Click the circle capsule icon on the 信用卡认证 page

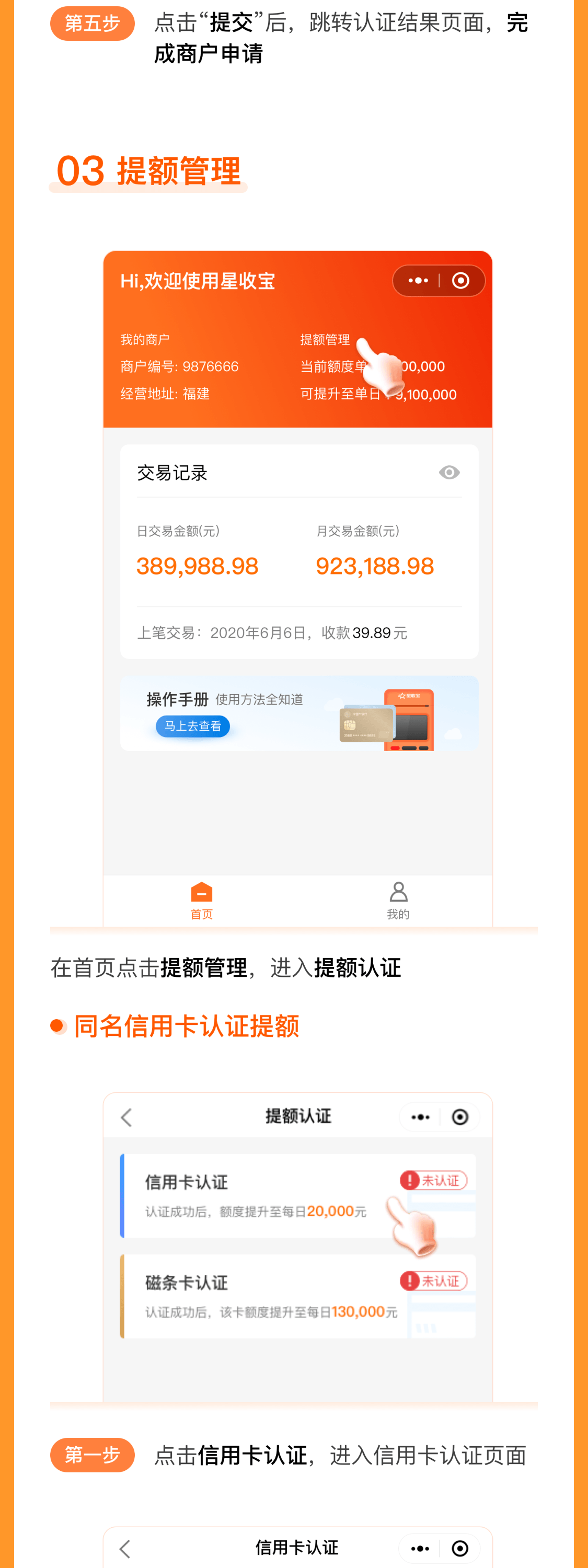pos(460,1549)
